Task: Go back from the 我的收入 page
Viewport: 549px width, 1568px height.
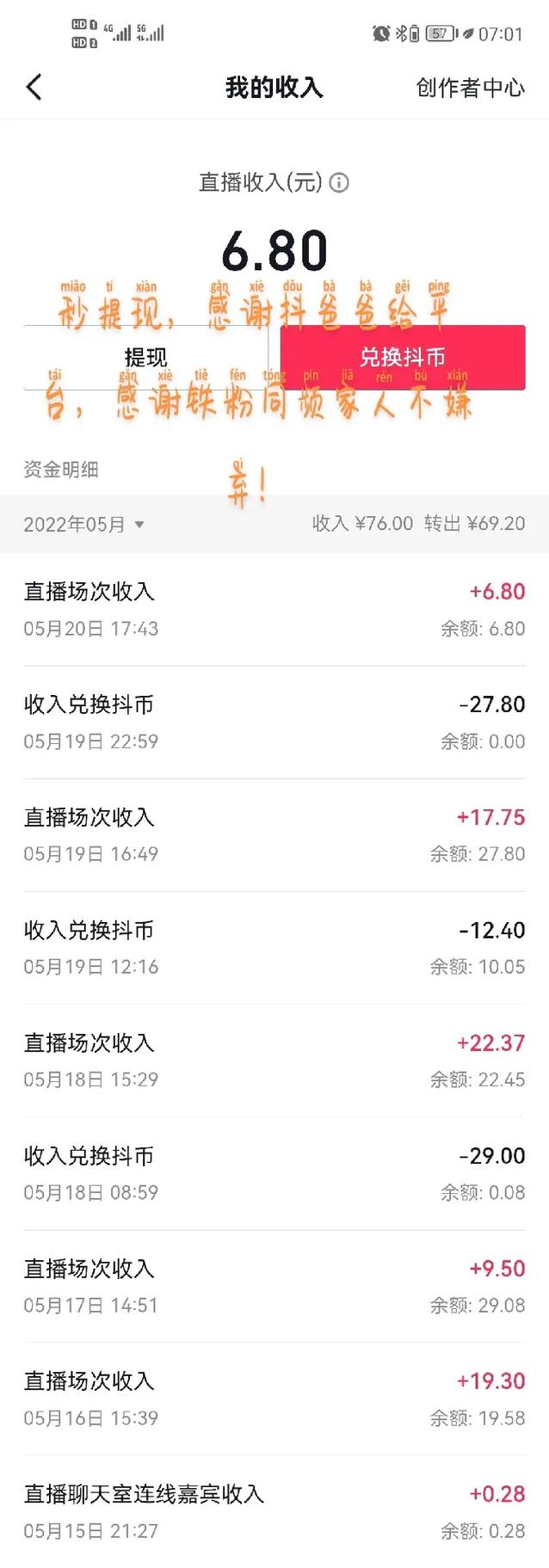Action: [x=34, y=87]
